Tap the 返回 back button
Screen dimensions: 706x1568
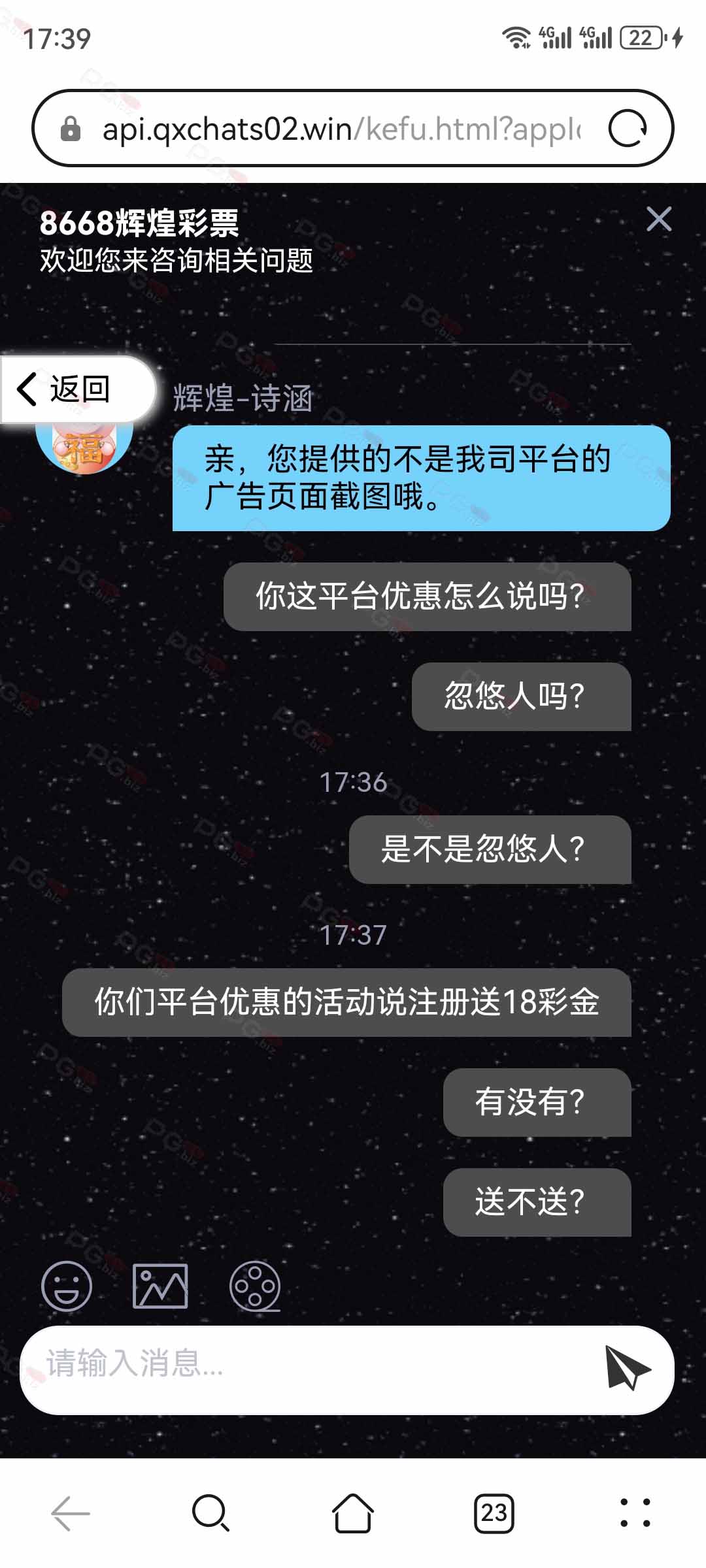point(77,389)
